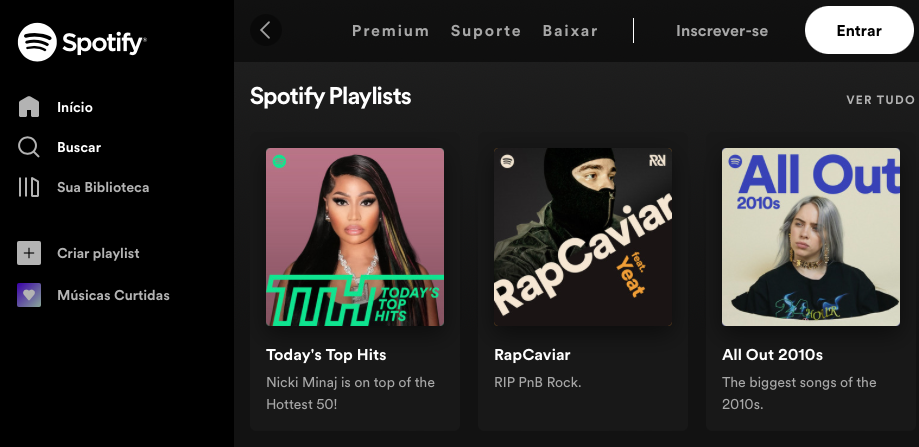Open Músicas Curtidas
Image resolution: width=919 pixels, height=447 pixels.
tap(112, 295)
